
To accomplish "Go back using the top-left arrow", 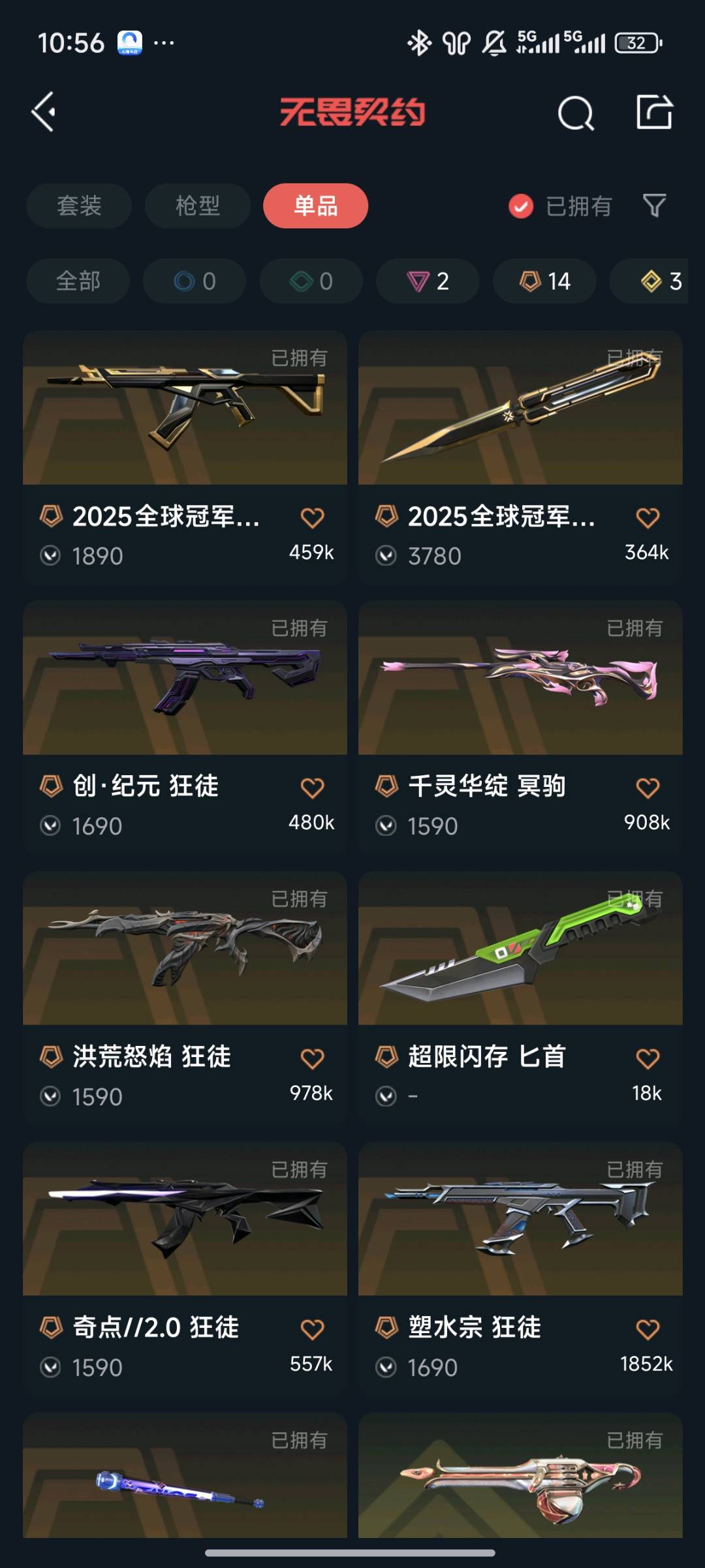I will [44, 112].
